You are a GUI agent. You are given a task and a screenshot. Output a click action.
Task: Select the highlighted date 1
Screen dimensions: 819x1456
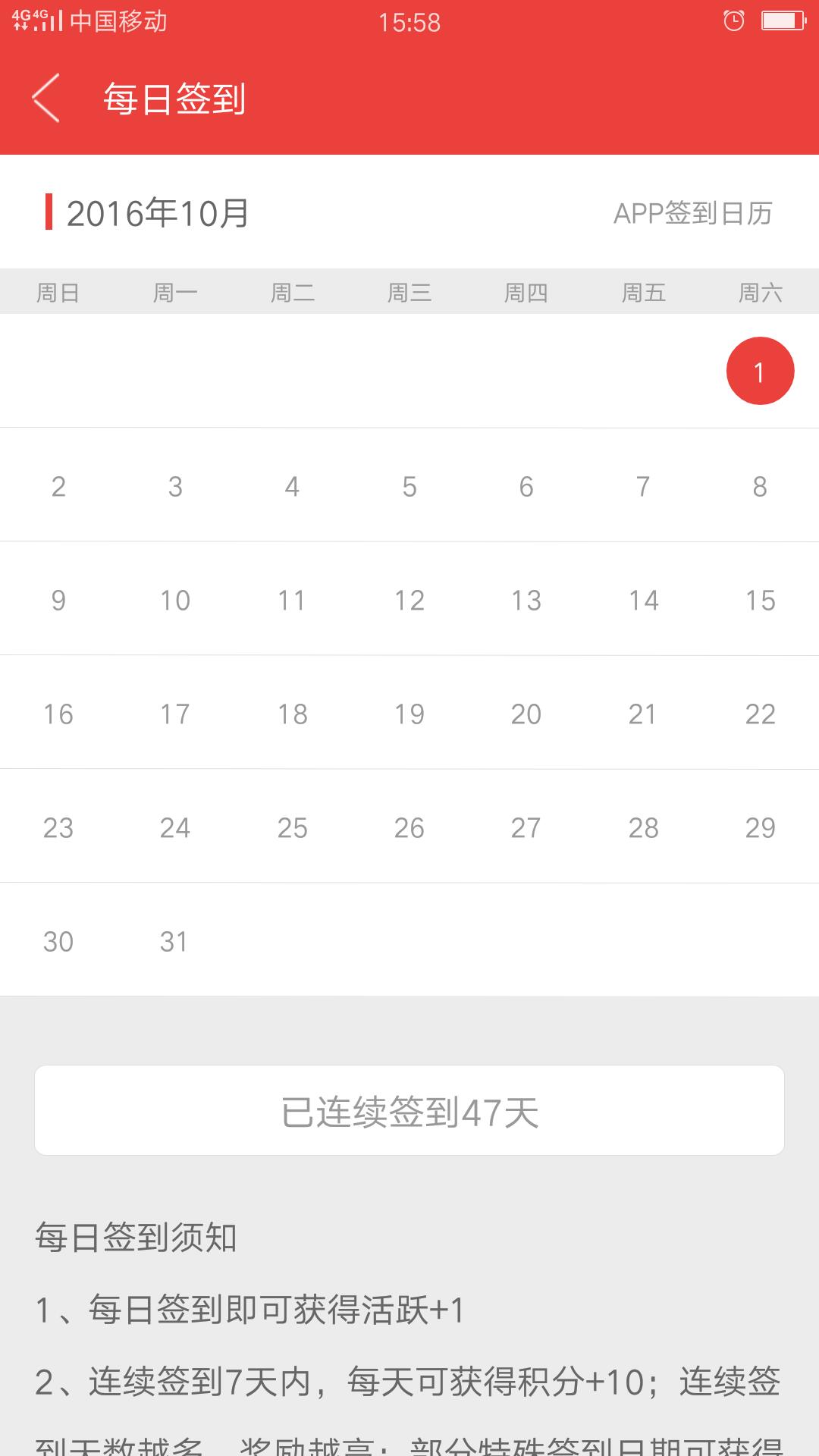(x=760, y=372)
